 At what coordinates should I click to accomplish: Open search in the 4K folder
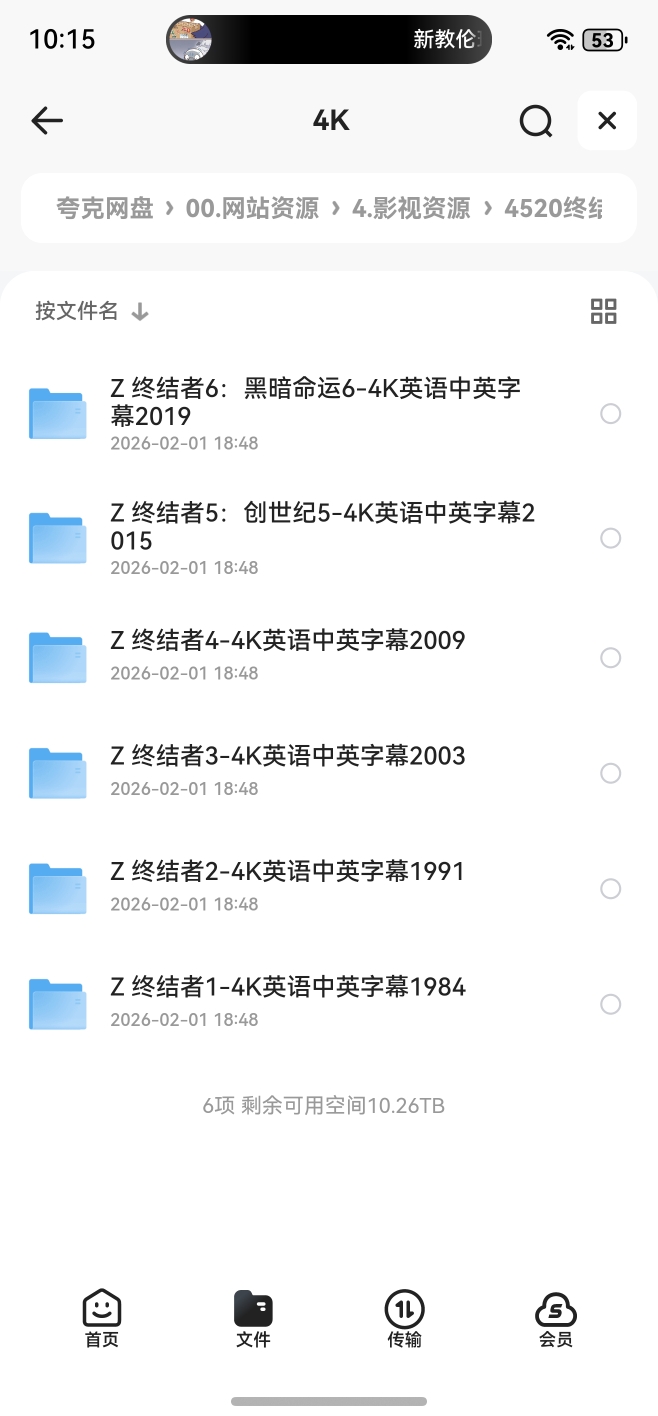[x=536, y=121]
